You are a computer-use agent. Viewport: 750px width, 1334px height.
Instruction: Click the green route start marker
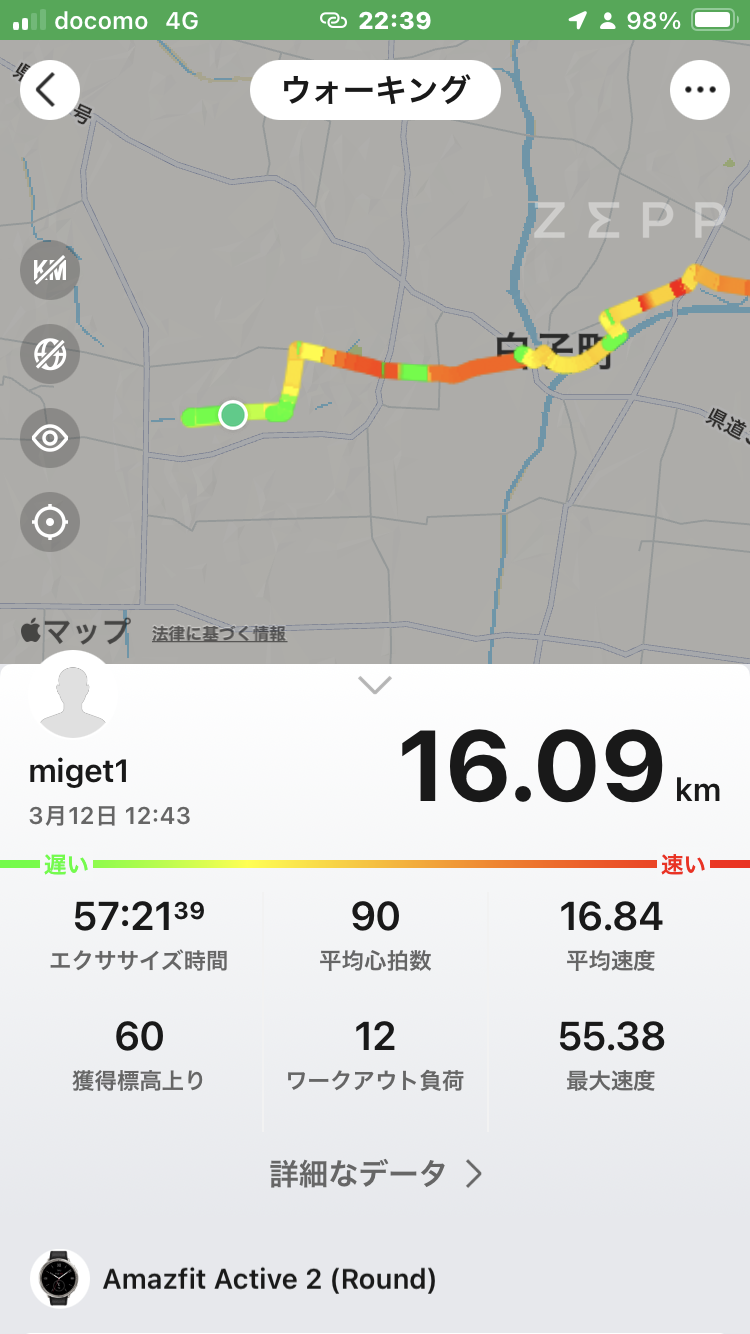[x=233, y=414]
